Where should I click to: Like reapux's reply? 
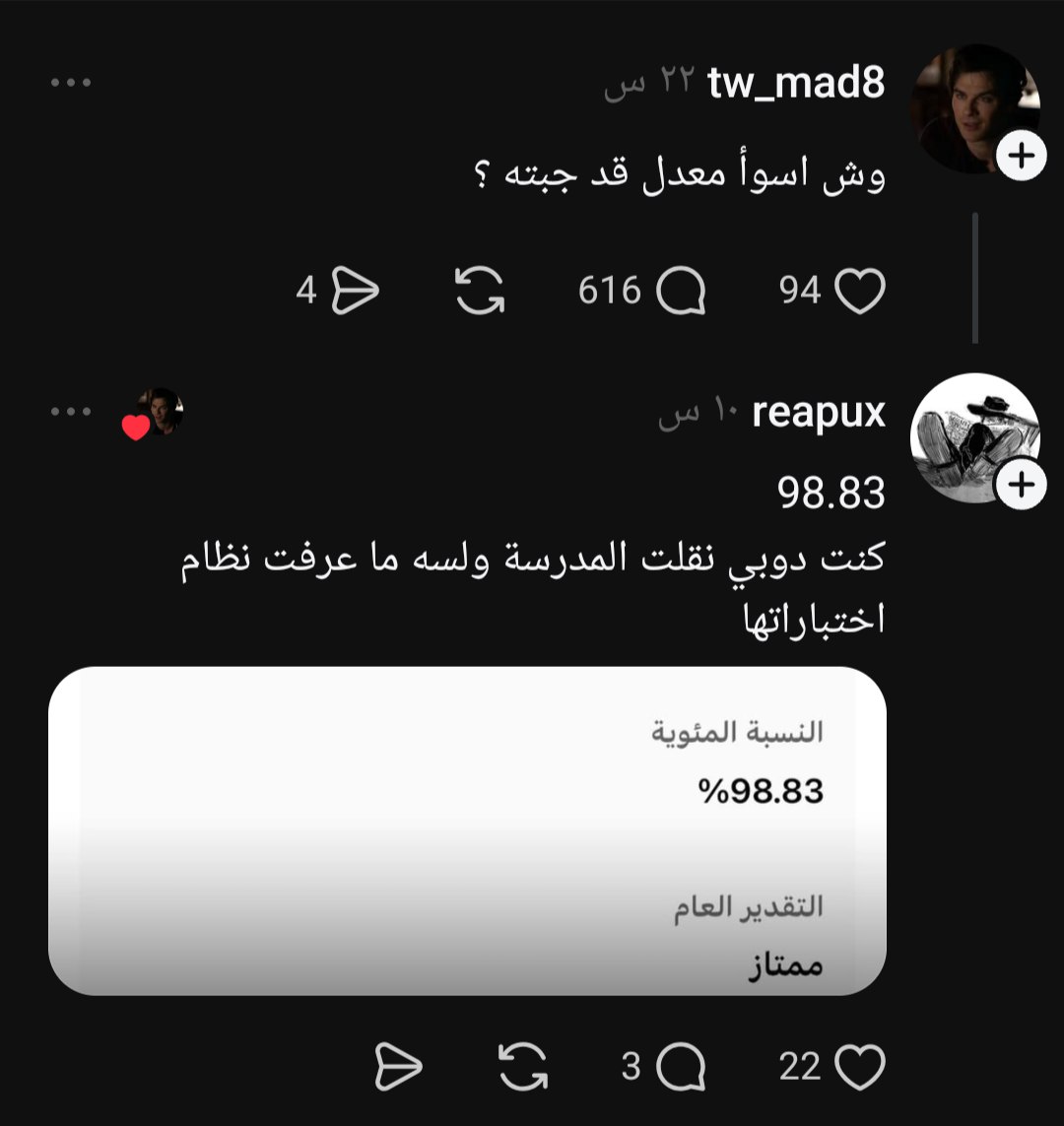tap(859, 1067)
